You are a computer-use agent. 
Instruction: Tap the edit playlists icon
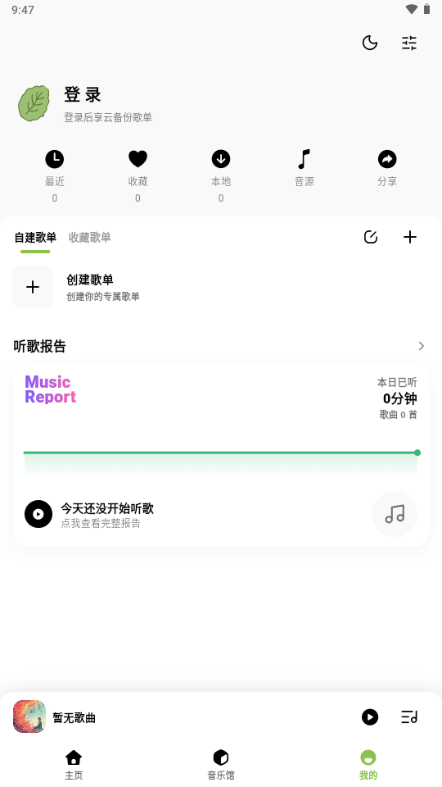pos(370,237)
